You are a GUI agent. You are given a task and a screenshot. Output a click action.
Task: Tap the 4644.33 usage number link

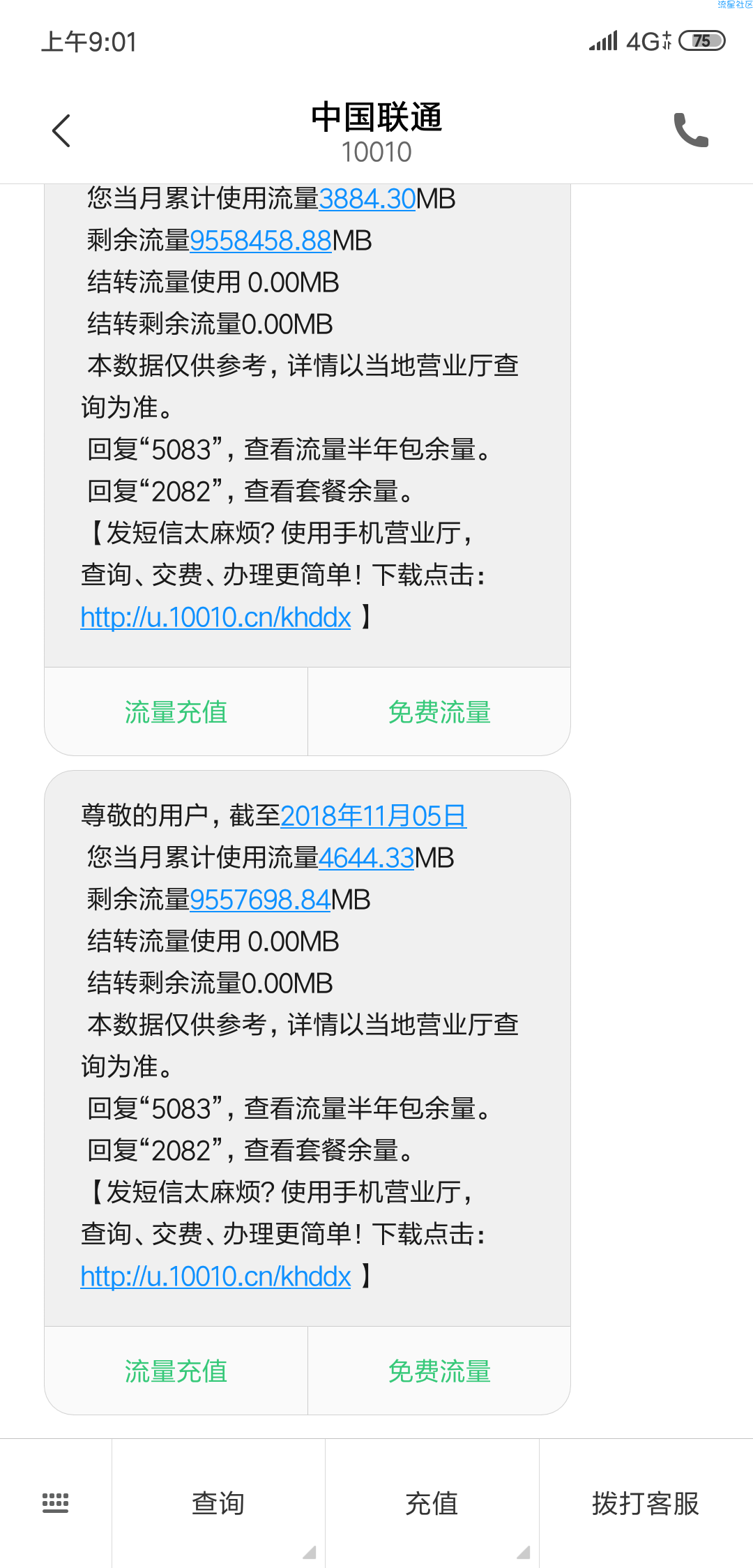366,858
